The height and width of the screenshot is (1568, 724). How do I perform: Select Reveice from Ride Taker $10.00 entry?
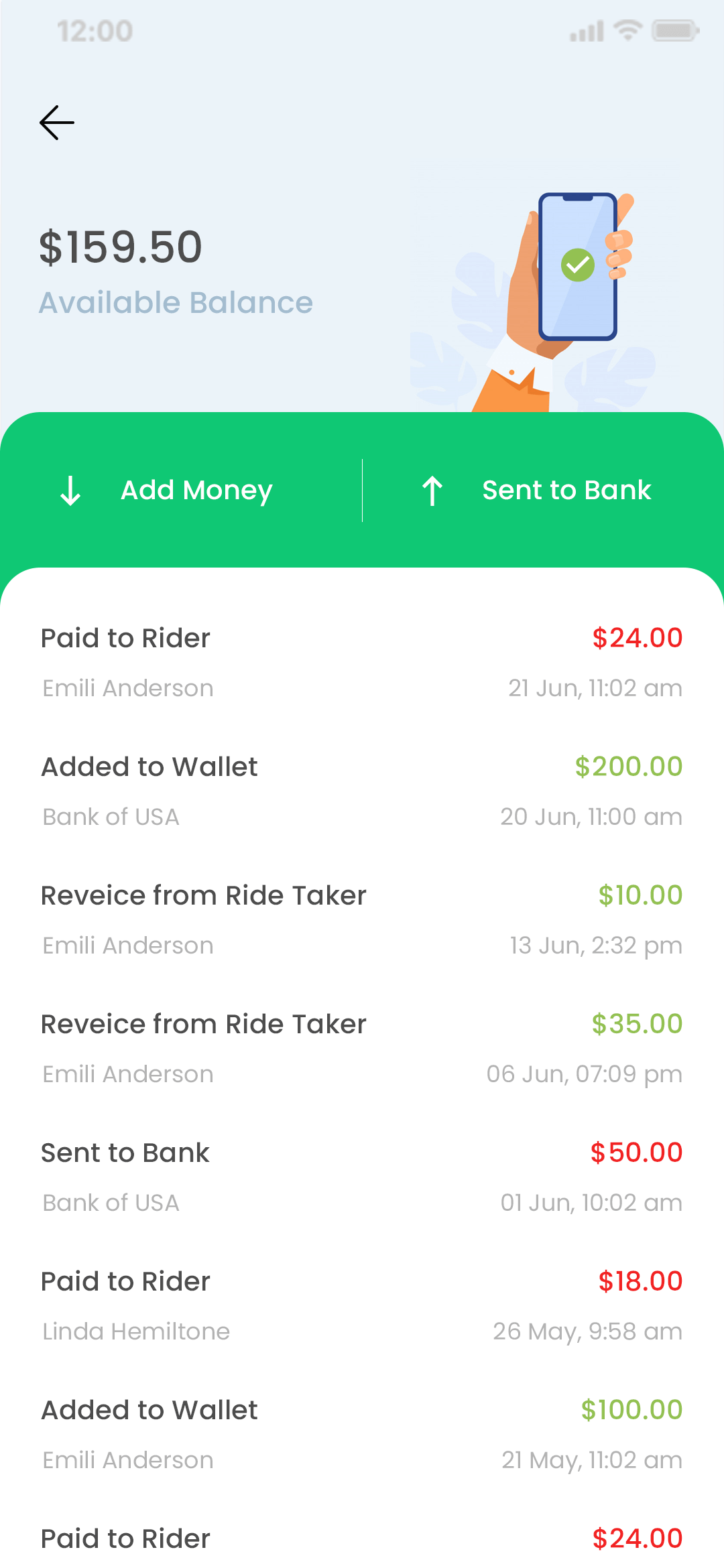pos(362,918)
